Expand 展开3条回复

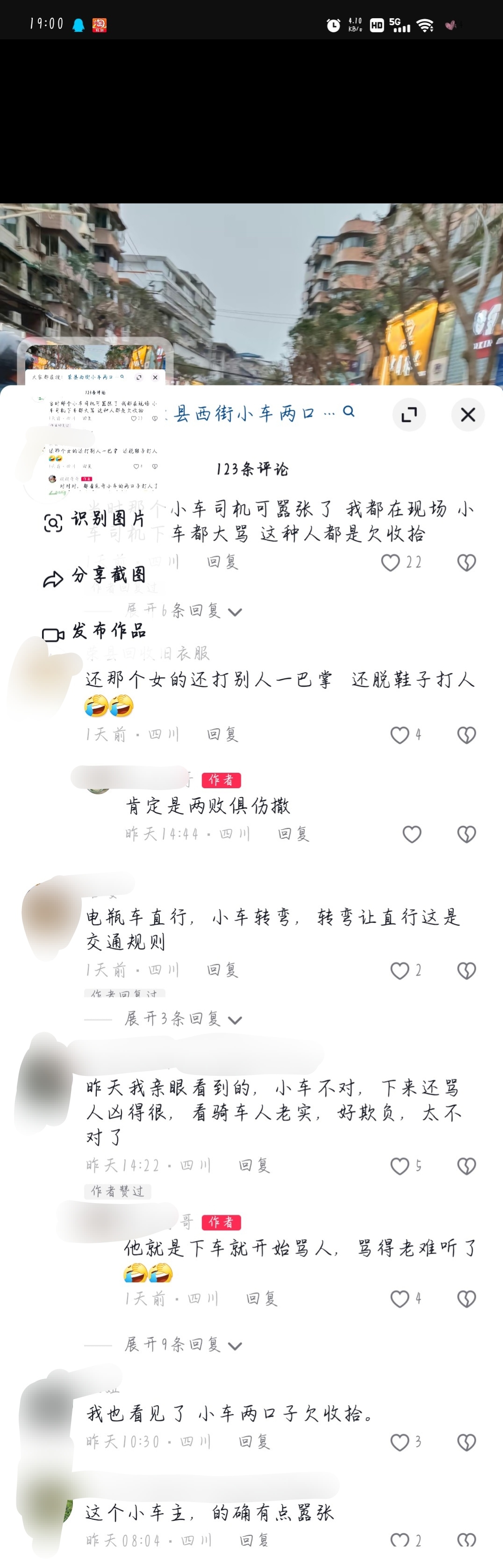click(182, 1019)
